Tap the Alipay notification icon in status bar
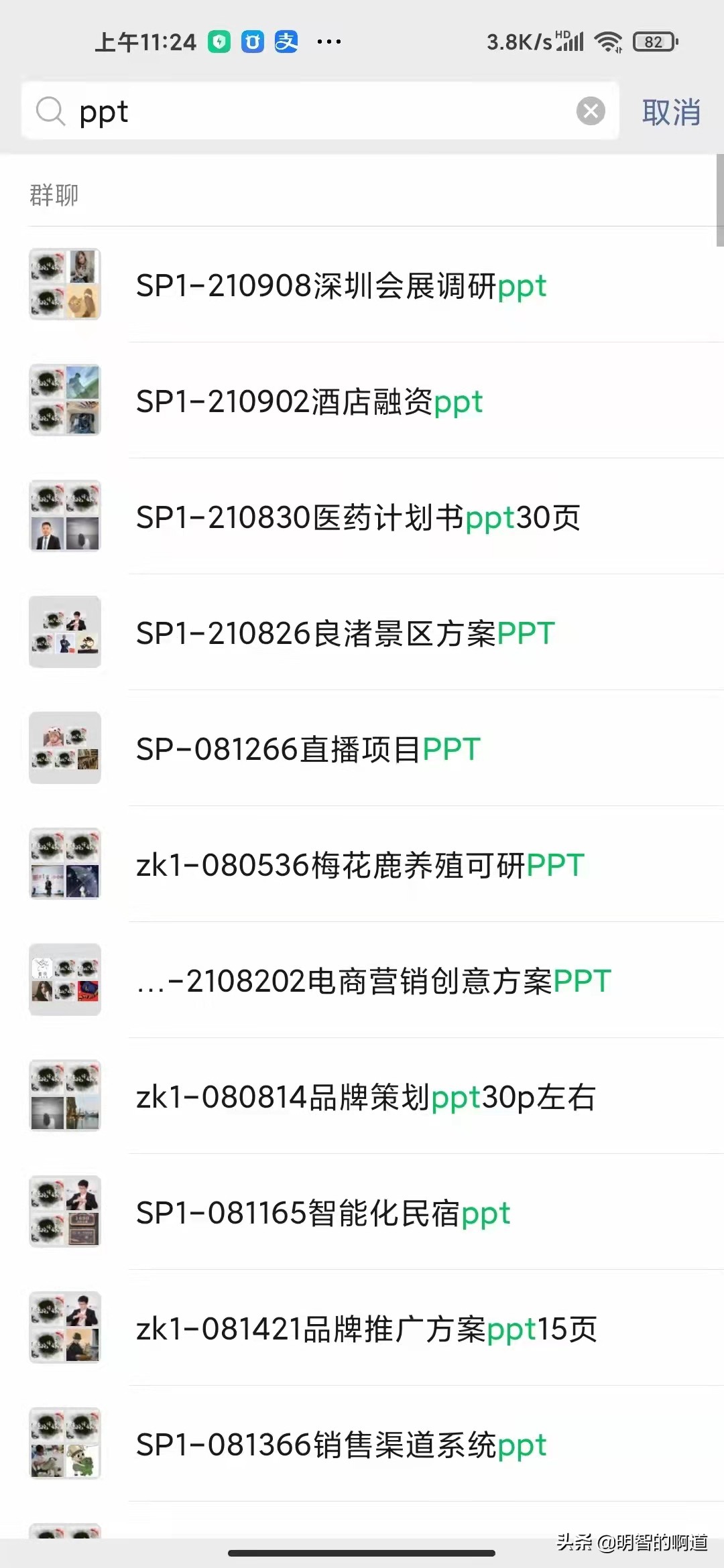Screen dimensions: 724x1568 tap(286, 42)
